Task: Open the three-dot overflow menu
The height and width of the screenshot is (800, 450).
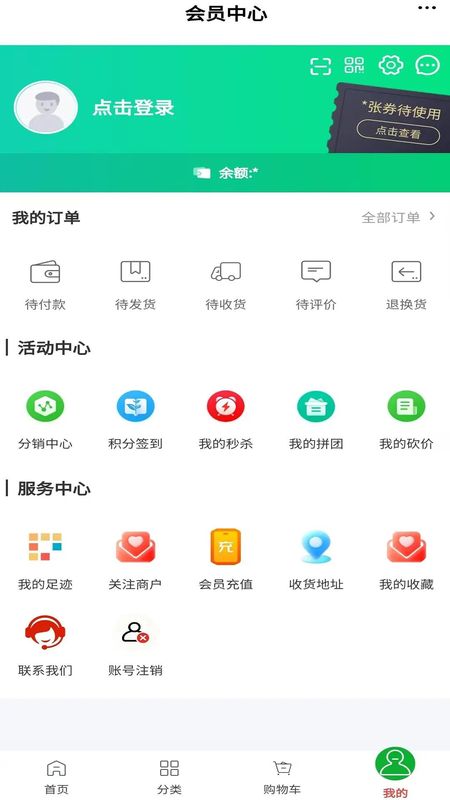Action: tap(427, 8)
